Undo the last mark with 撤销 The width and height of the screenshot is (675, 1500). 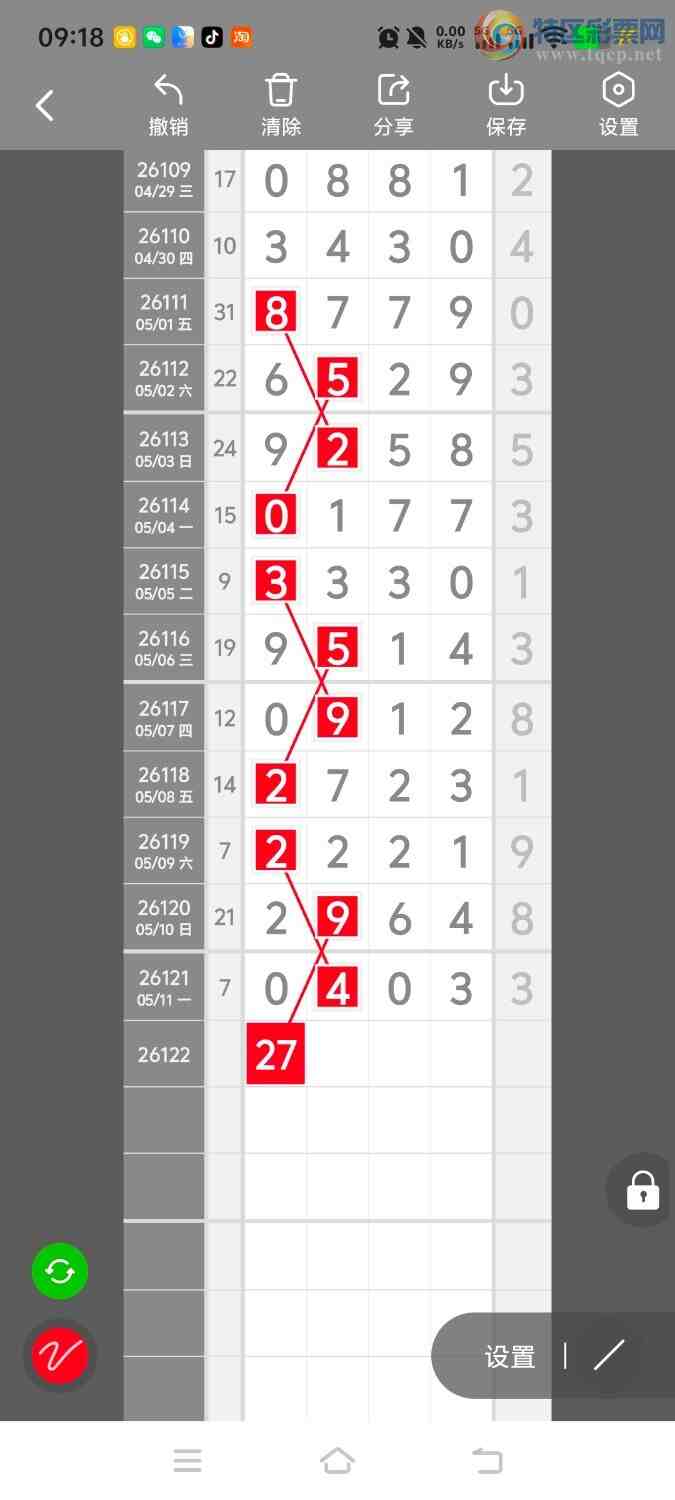coord(168,105)
